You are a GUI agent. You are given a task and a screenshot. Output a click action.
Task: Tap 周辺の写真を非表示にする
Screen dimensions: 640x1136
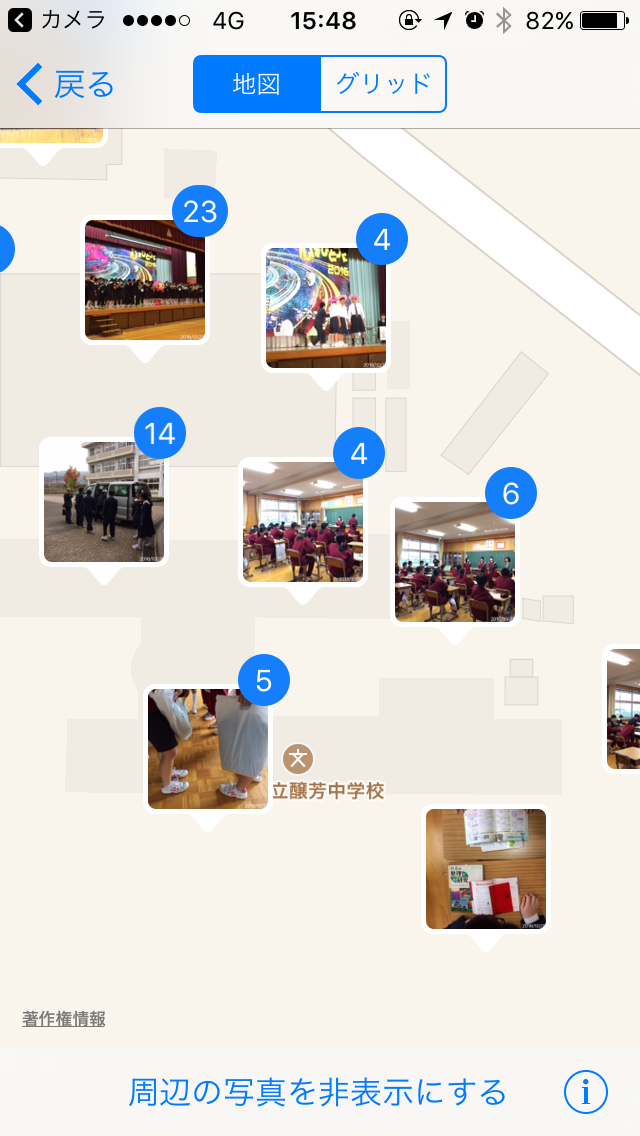(317, 1092)
